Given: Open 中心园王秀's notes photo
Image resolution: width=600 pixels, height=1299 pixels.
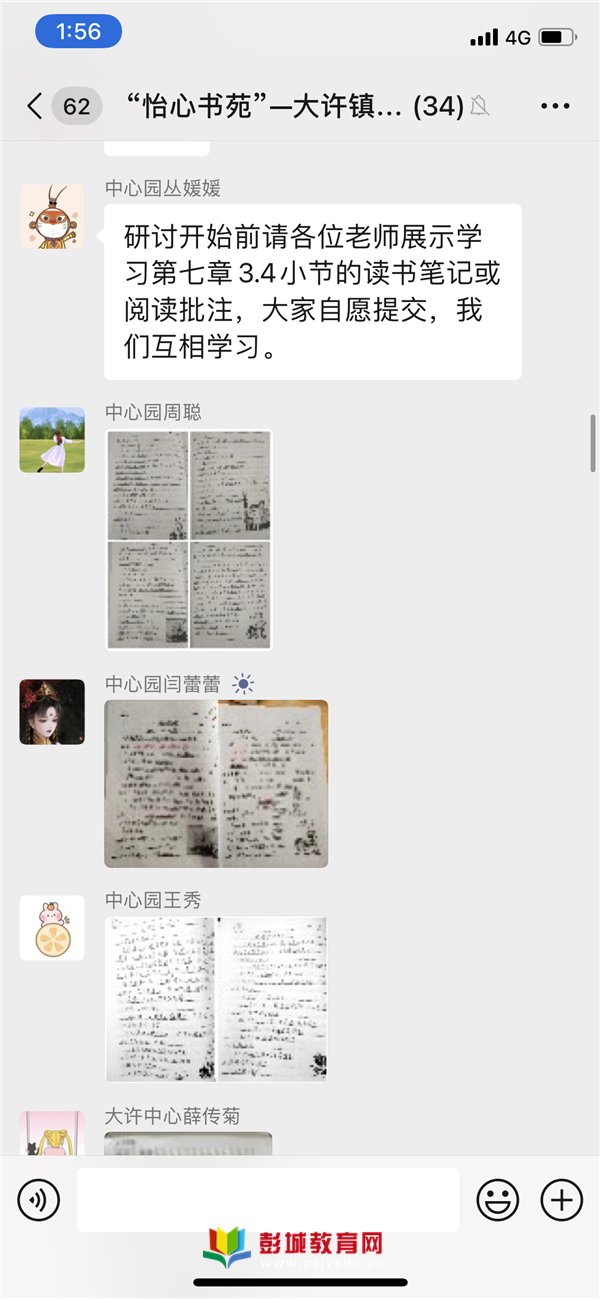Looking at the screenshot, I should (x=216, y=999).
